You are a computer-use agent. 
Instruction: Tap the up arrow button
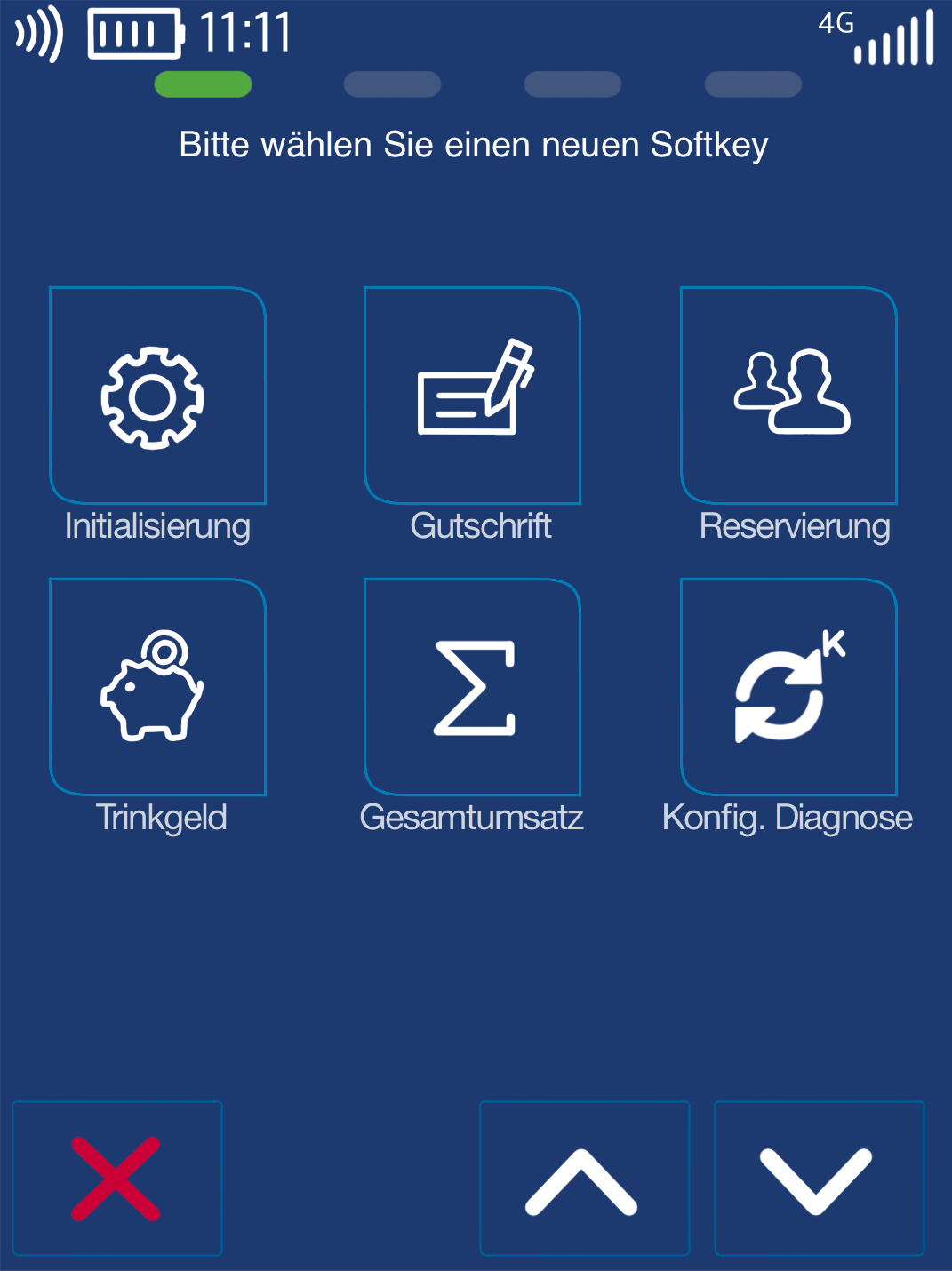(x=584, y=1179)
